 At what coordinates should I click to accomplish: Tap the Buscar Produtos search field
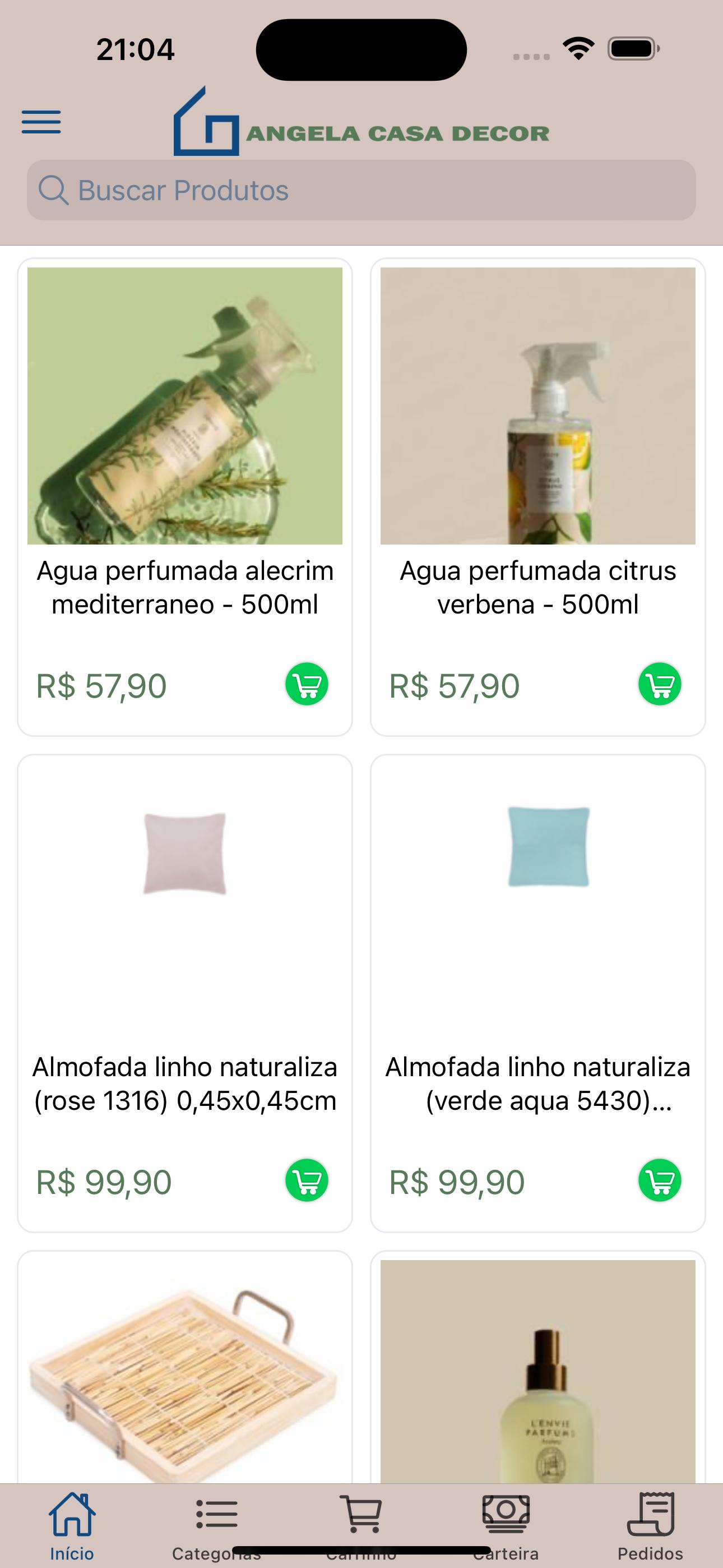click(x=361, y=190)
